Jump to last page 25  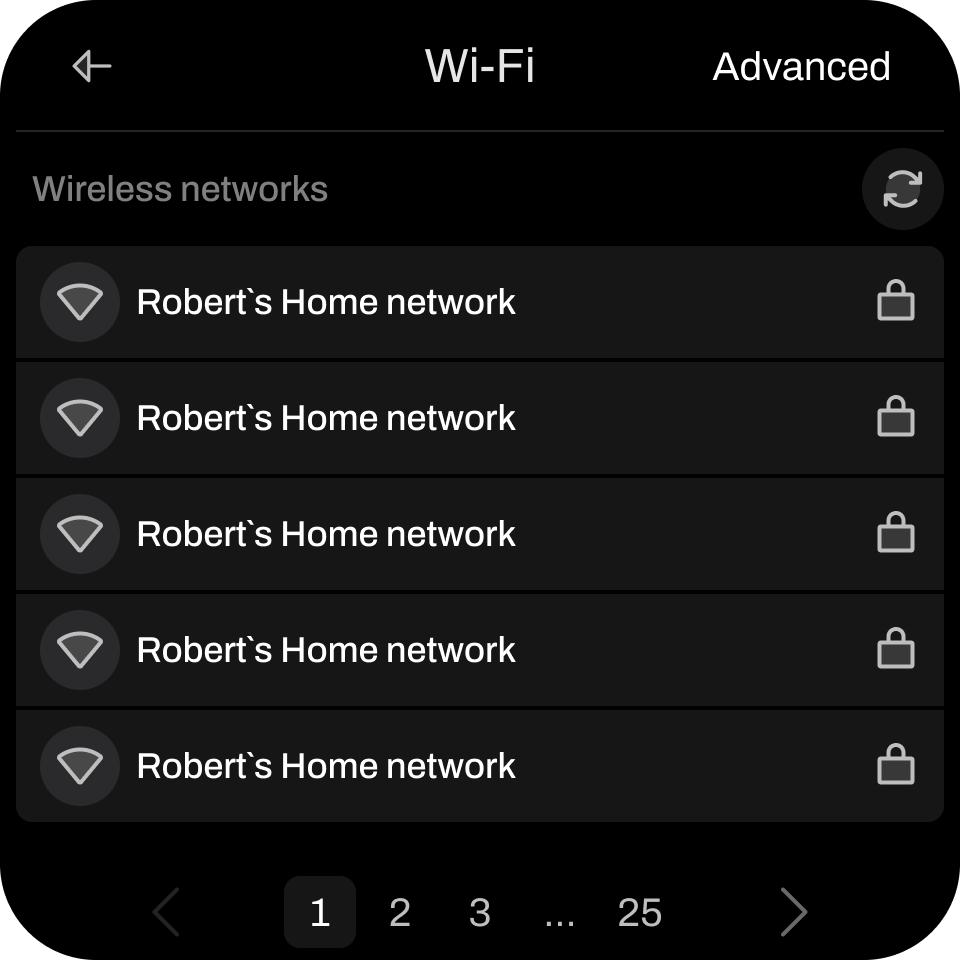click(x=640, y=912)
